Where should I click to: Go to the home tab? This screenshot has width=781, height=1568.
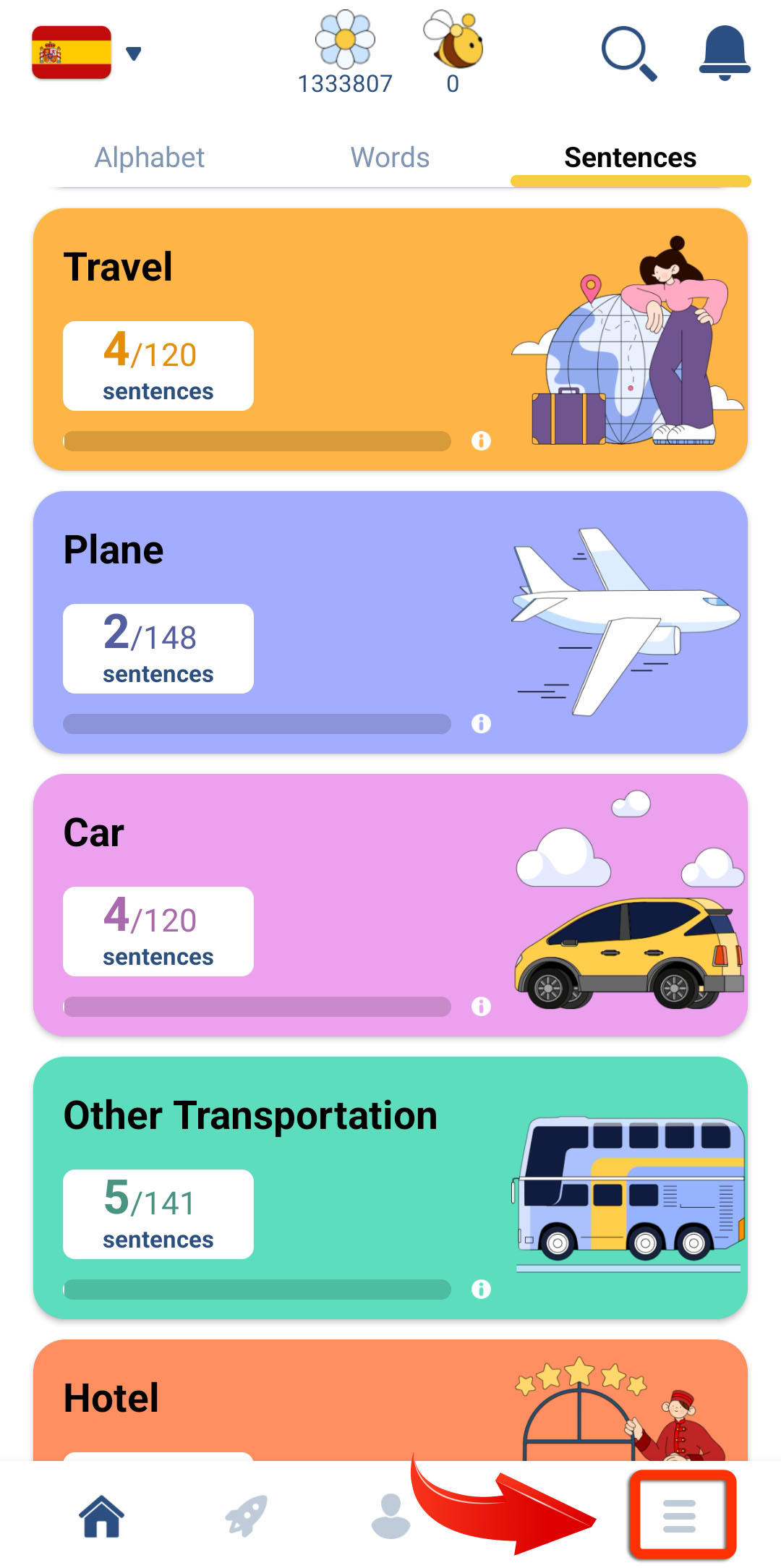[x=102, y=1516]
